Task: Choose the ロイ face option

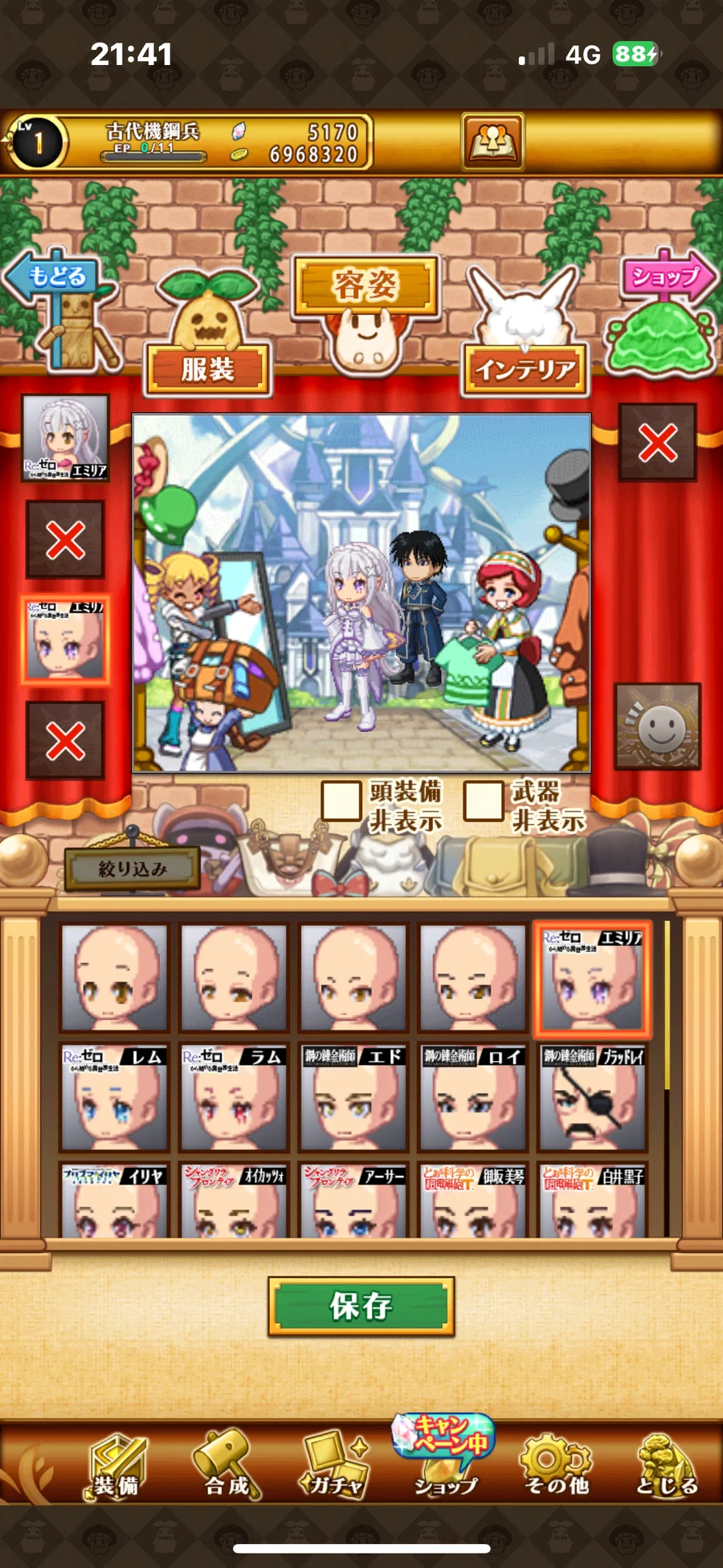Action: pyautogui.click(x=473, y=1099)
